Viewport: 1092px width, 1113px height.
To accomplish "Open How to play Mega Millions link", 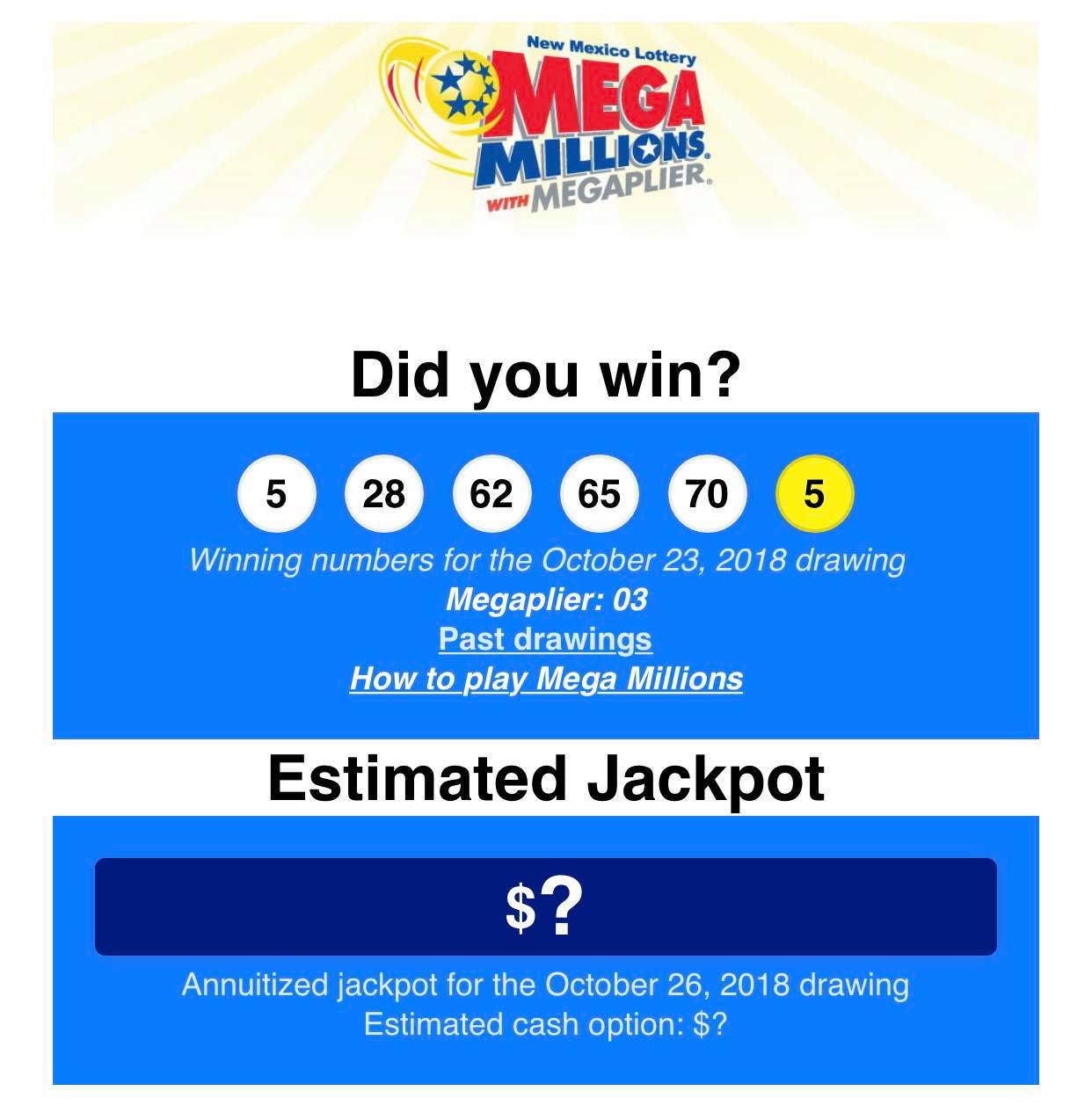I will click(546, 679).
